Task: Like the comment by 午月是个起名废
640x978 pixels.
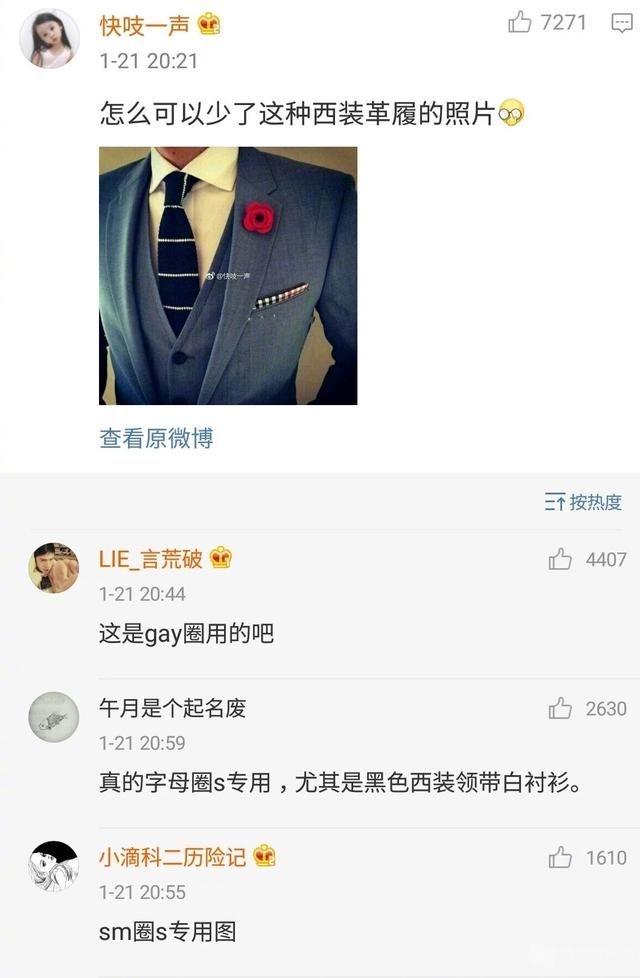Action: pyautogui.click(x=560, y=709)
